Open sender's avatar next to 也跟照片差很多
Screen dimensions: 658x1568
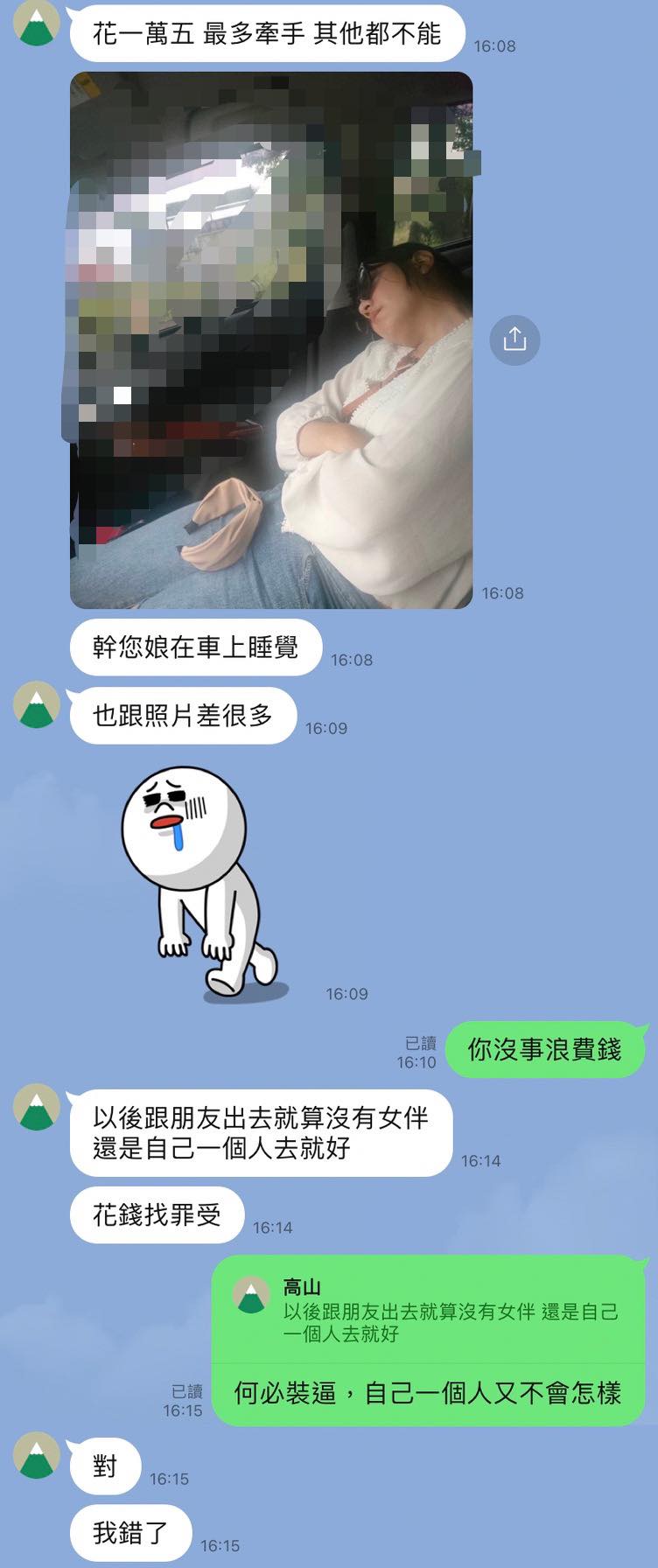pyautogui.click(x=37, y=705)
